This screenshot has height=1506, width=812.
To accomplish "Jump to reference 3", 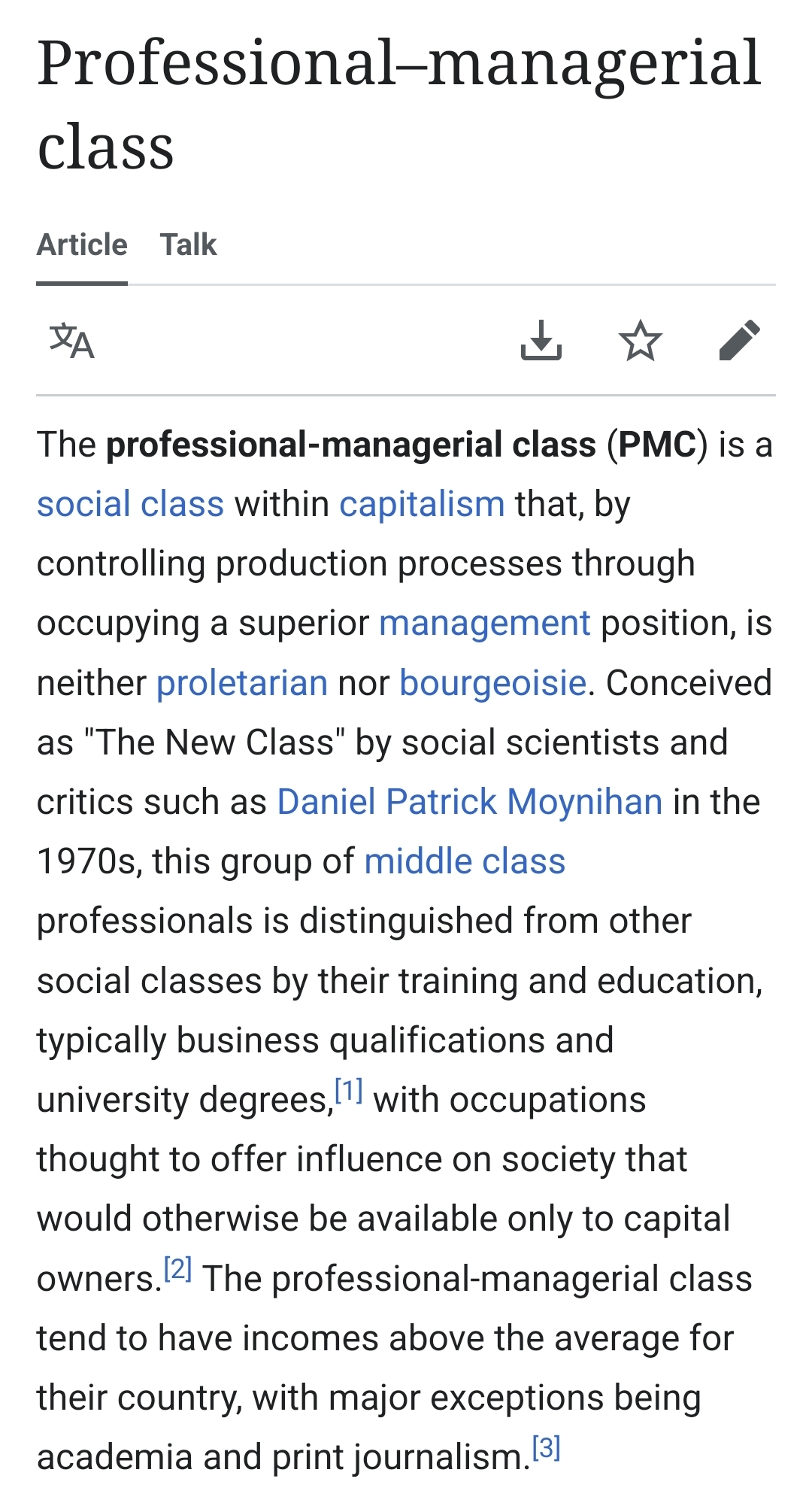I will pos(547,1447).
